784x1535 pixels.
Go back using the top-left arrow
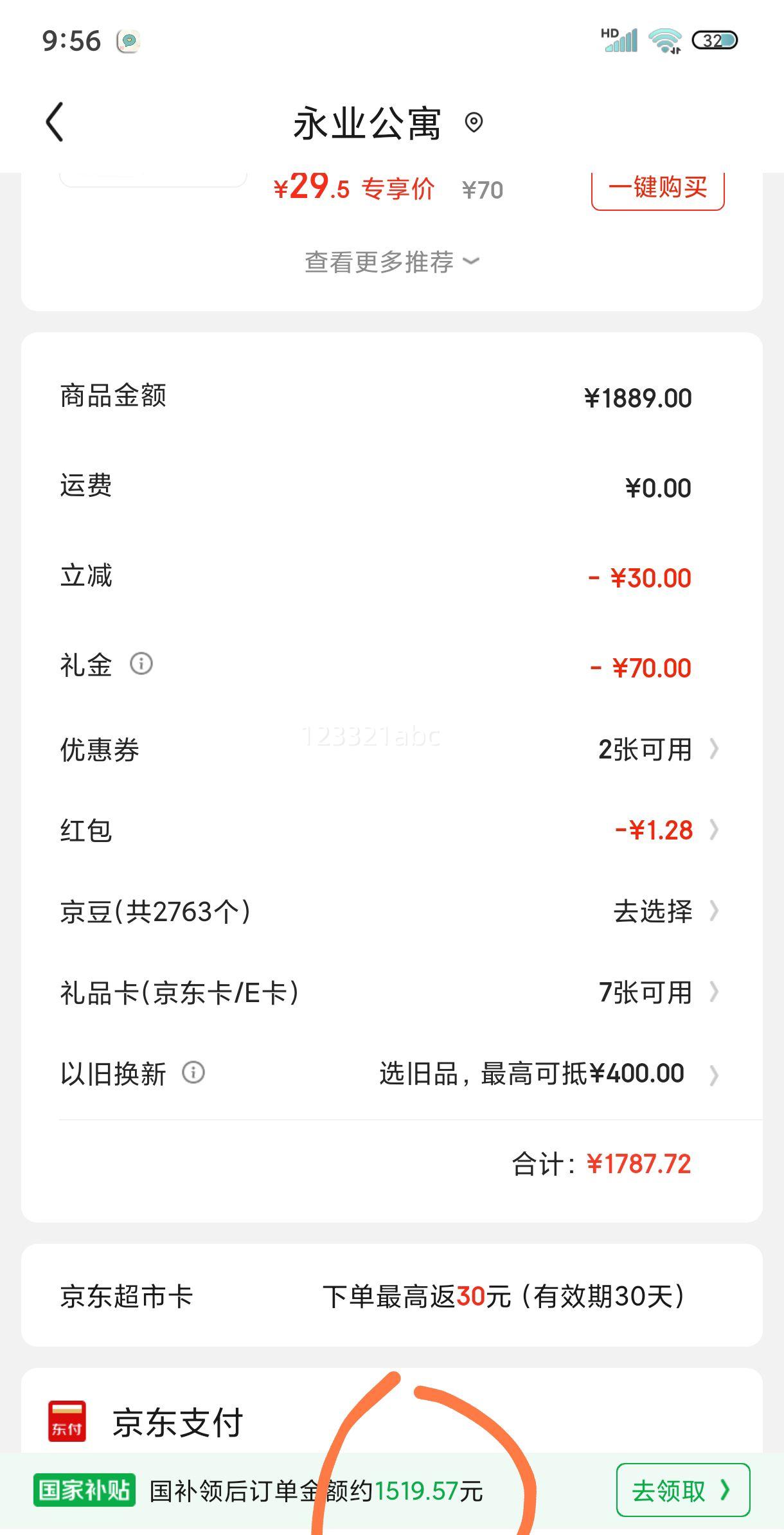[55, 121]
